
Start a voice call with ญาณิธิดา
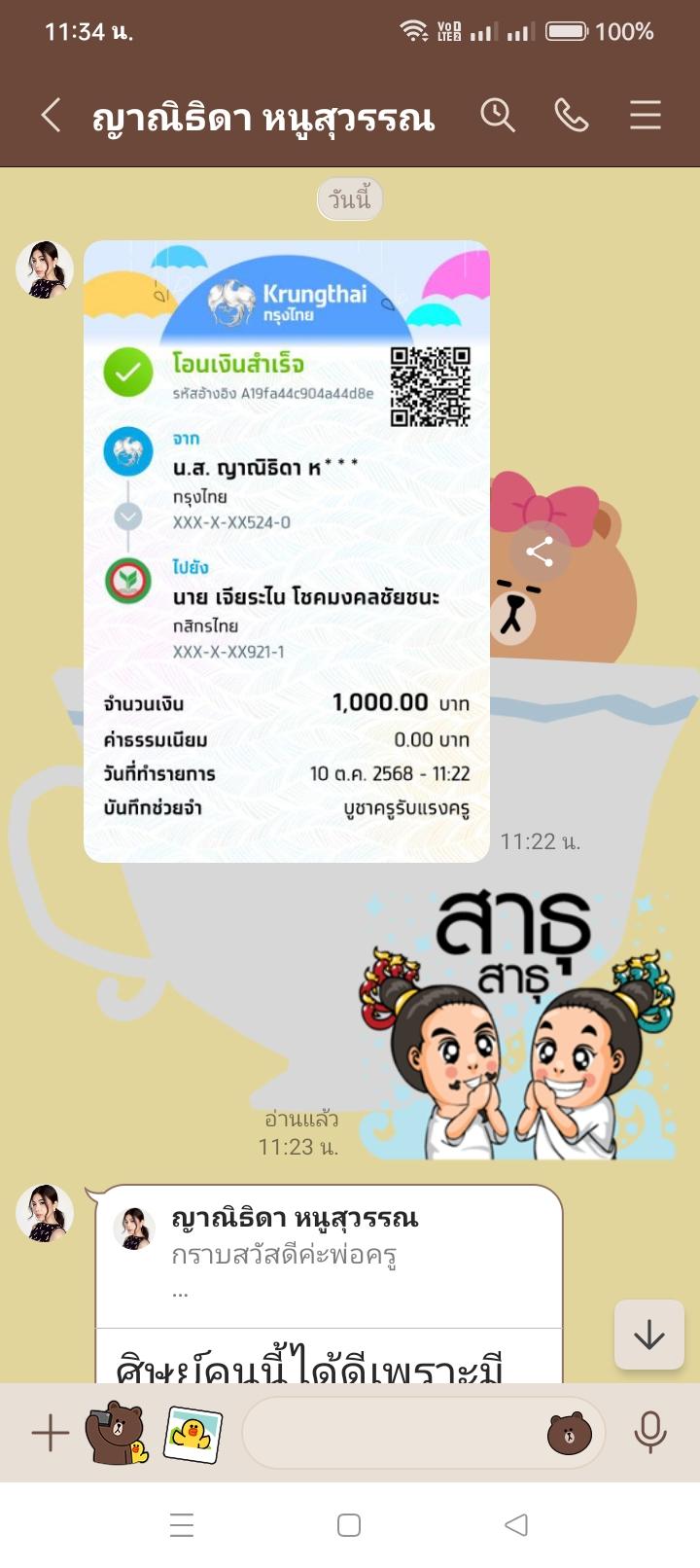tap(571, 116)
